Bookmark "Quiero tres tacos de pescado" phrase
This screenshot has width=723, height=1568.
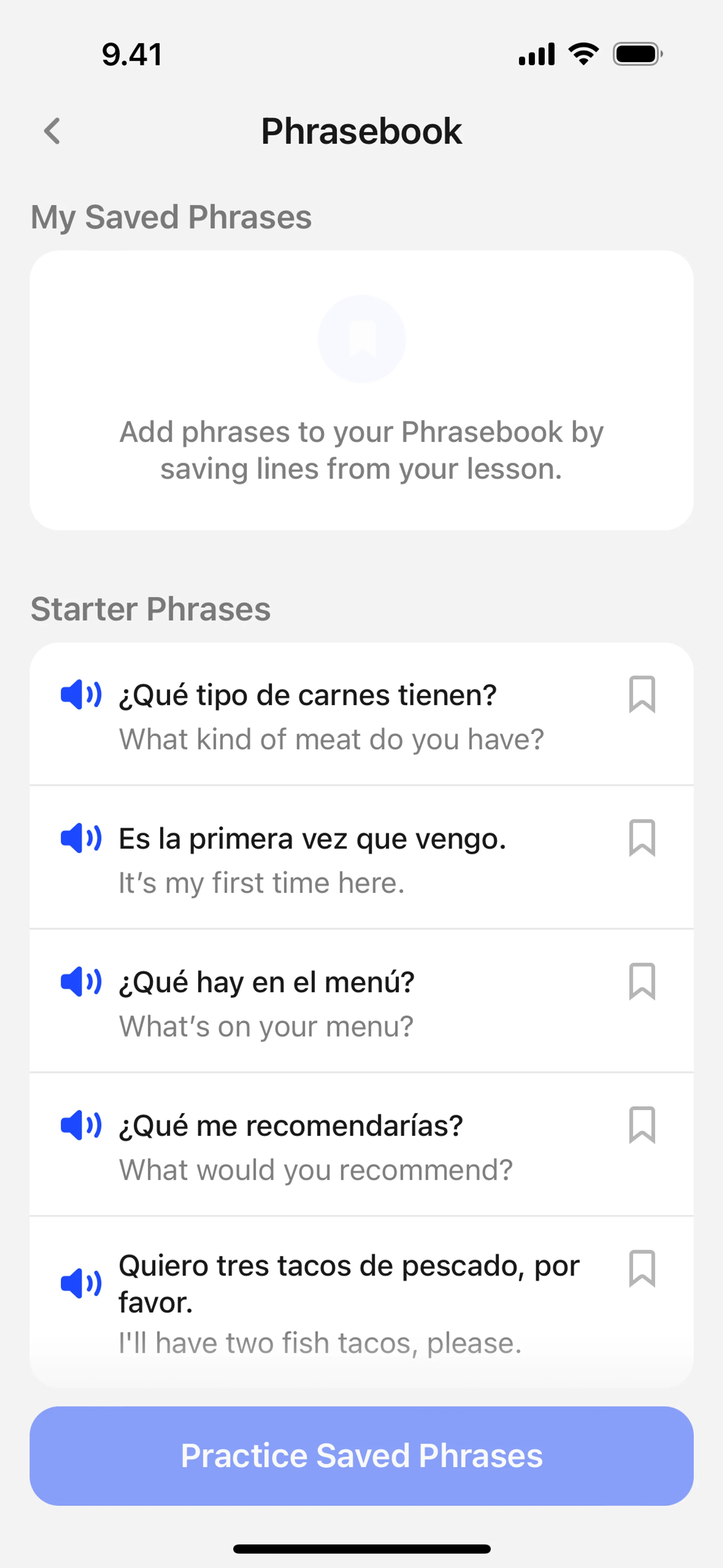pos(641,1268)
